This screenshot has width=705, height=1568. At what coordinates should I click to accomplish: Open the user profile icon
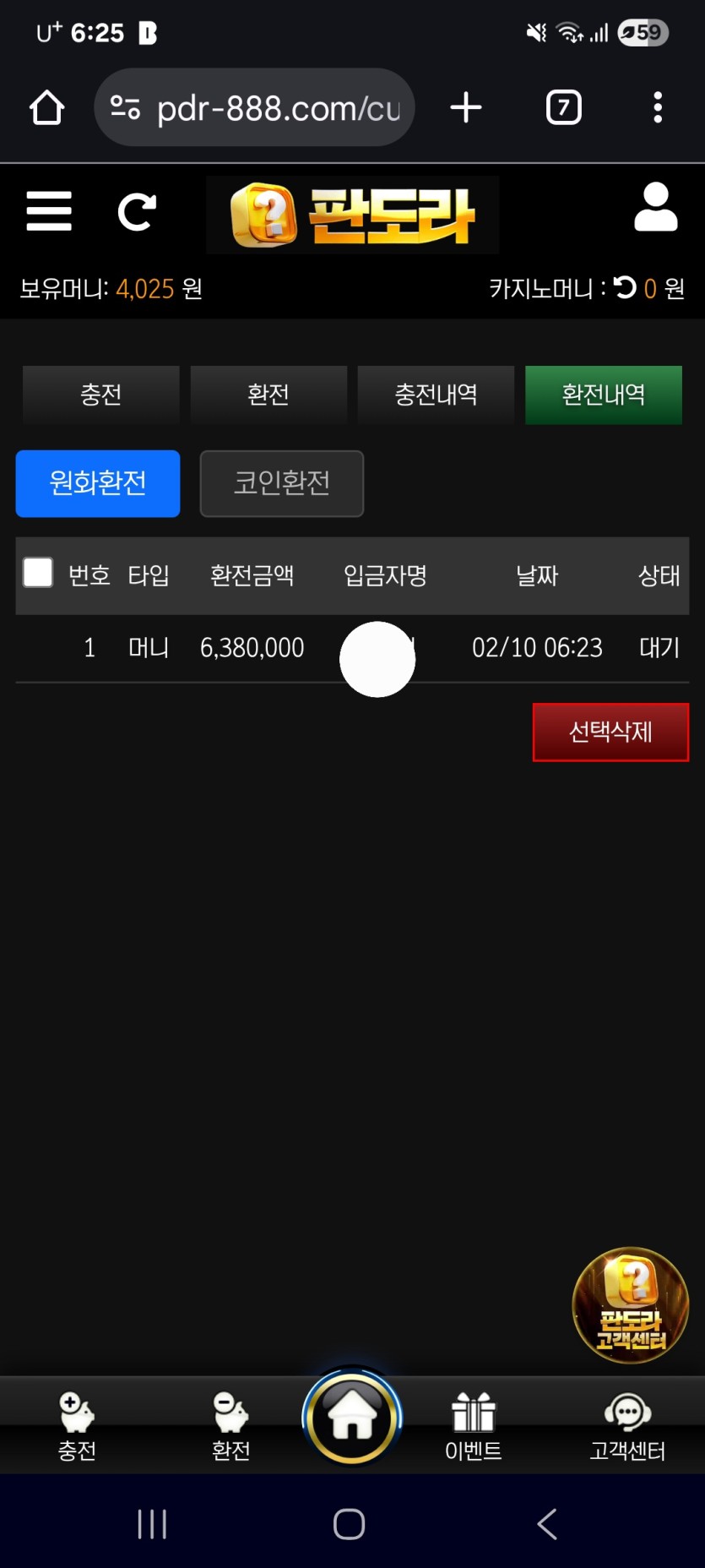pos(655,208)
